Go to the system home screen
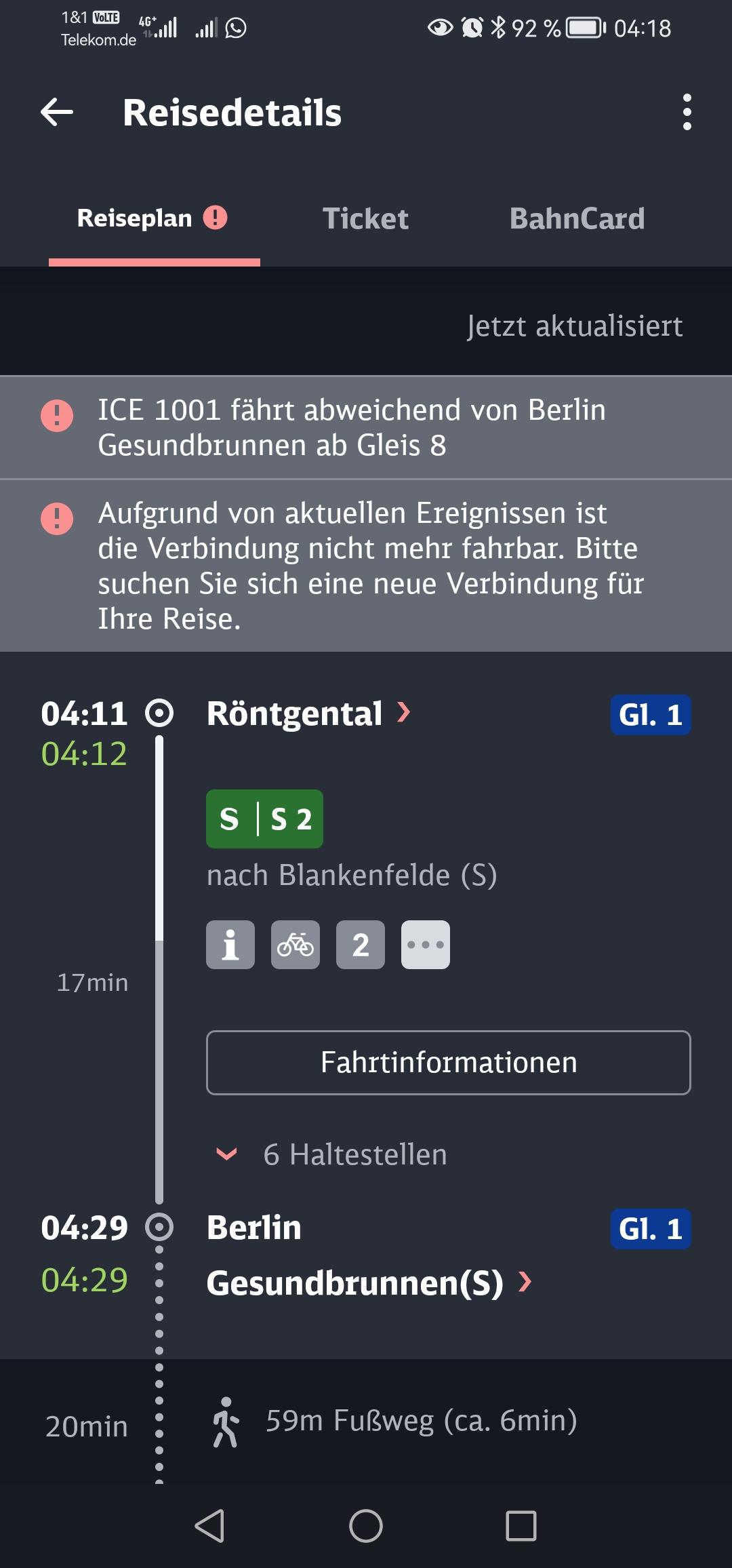Image resolution: width=732 pixels, height=1568 pixels. coord(366,1526)
